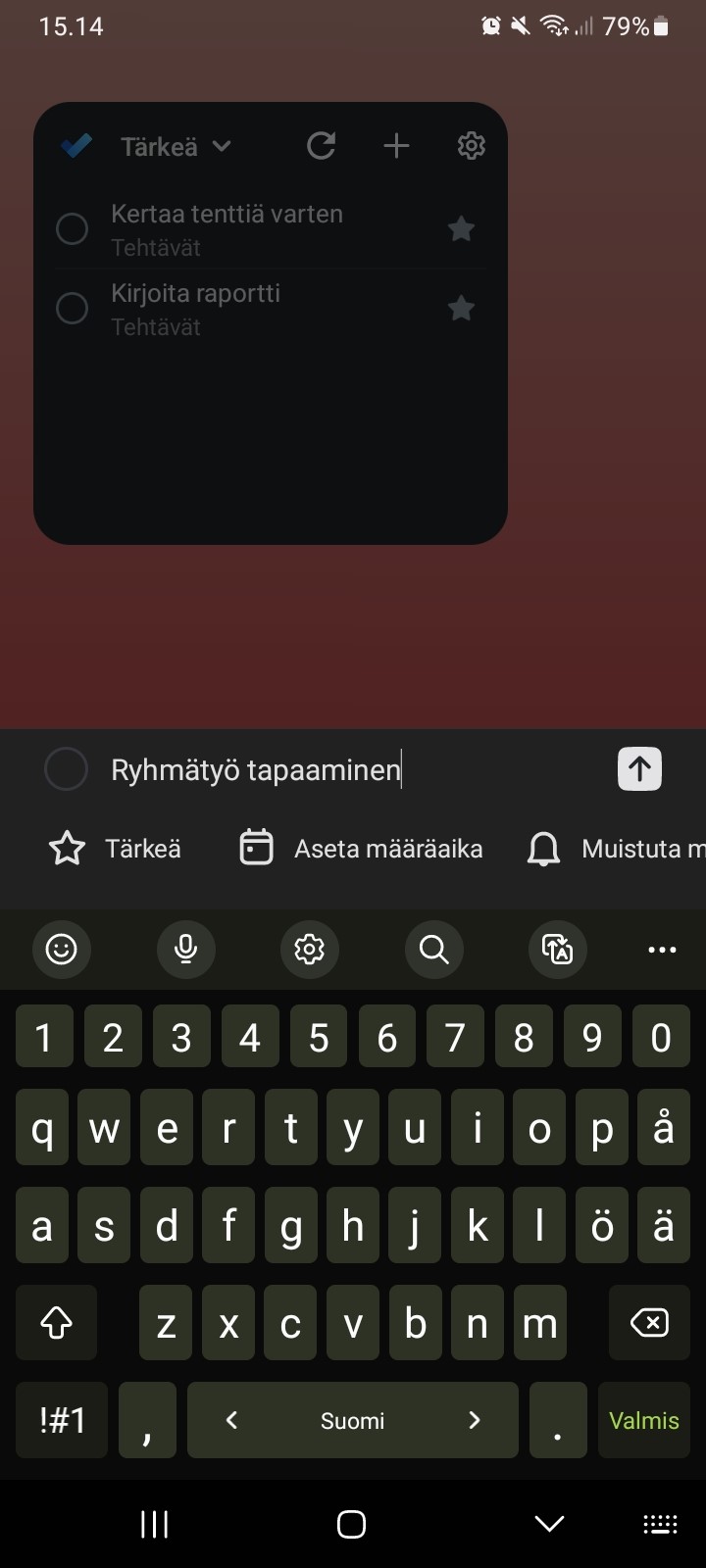
Task: Switch to the !#1 symbols keyboard
Action: click(x=62, y=1420)
